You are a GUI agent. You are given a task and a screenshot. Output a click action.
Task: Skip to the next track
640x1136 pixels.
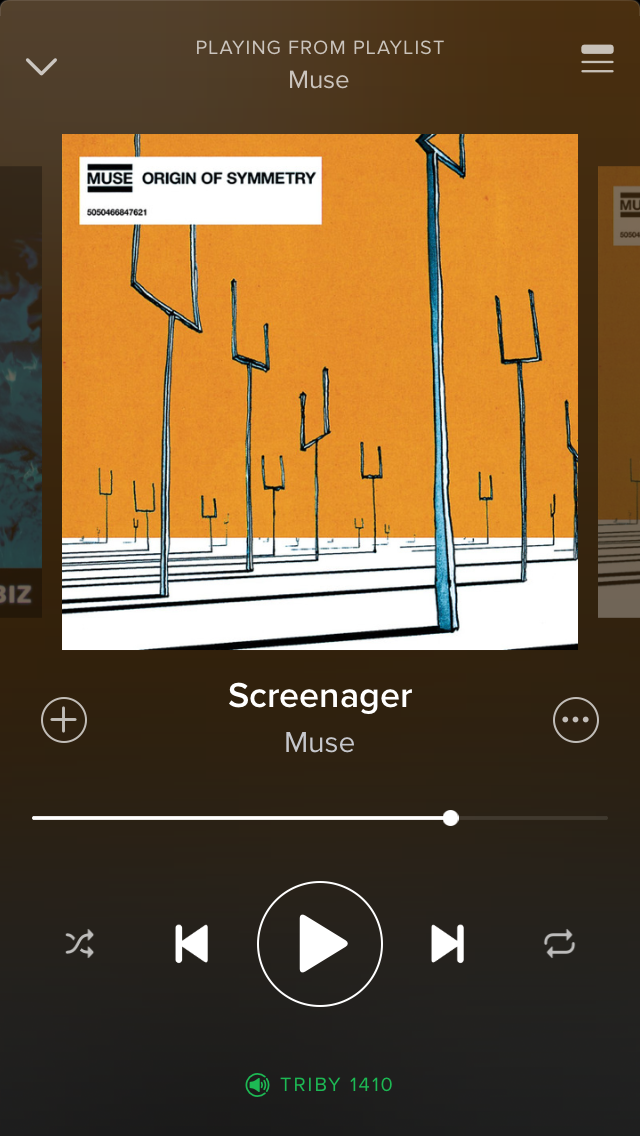click(447, 944)
